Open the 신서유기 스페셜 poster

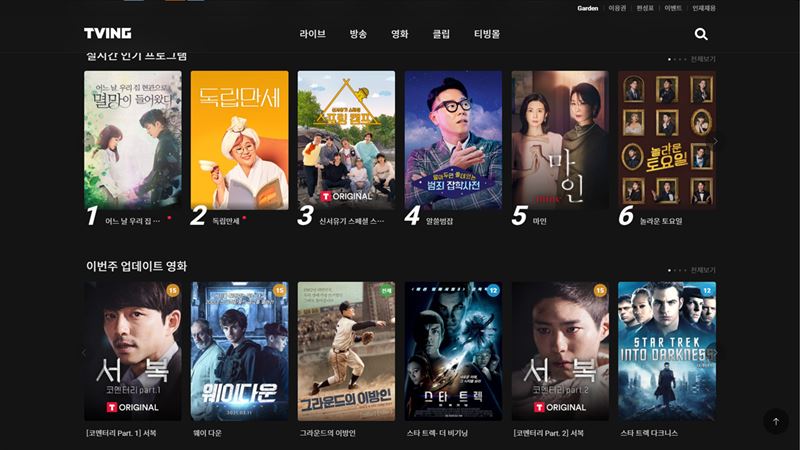point(347,139)
